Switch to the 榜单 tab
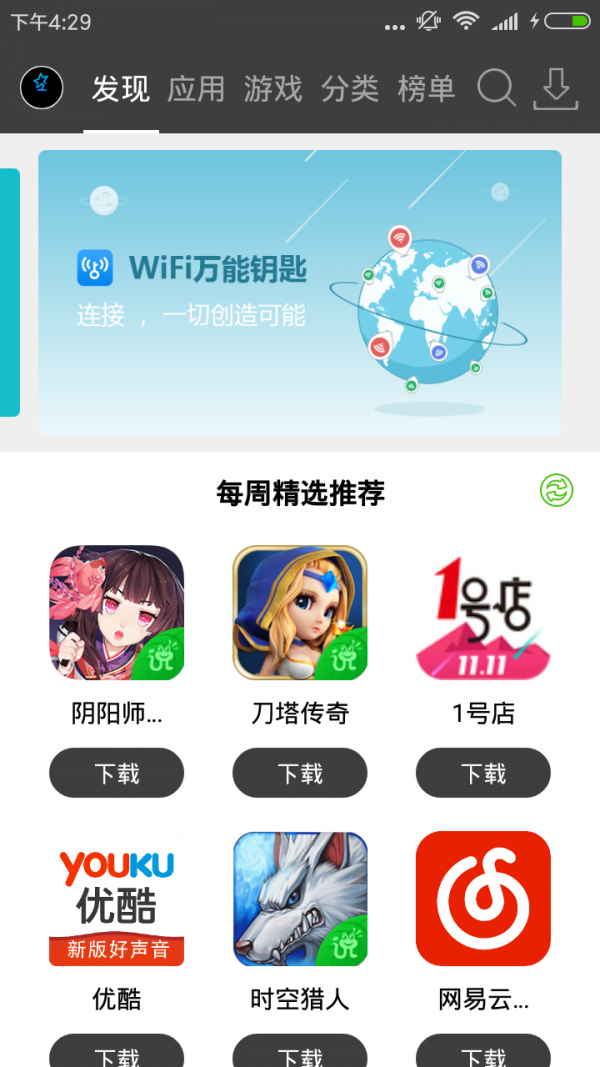The height and width of the screenshot is (1067, 600). tap(426, 89)
